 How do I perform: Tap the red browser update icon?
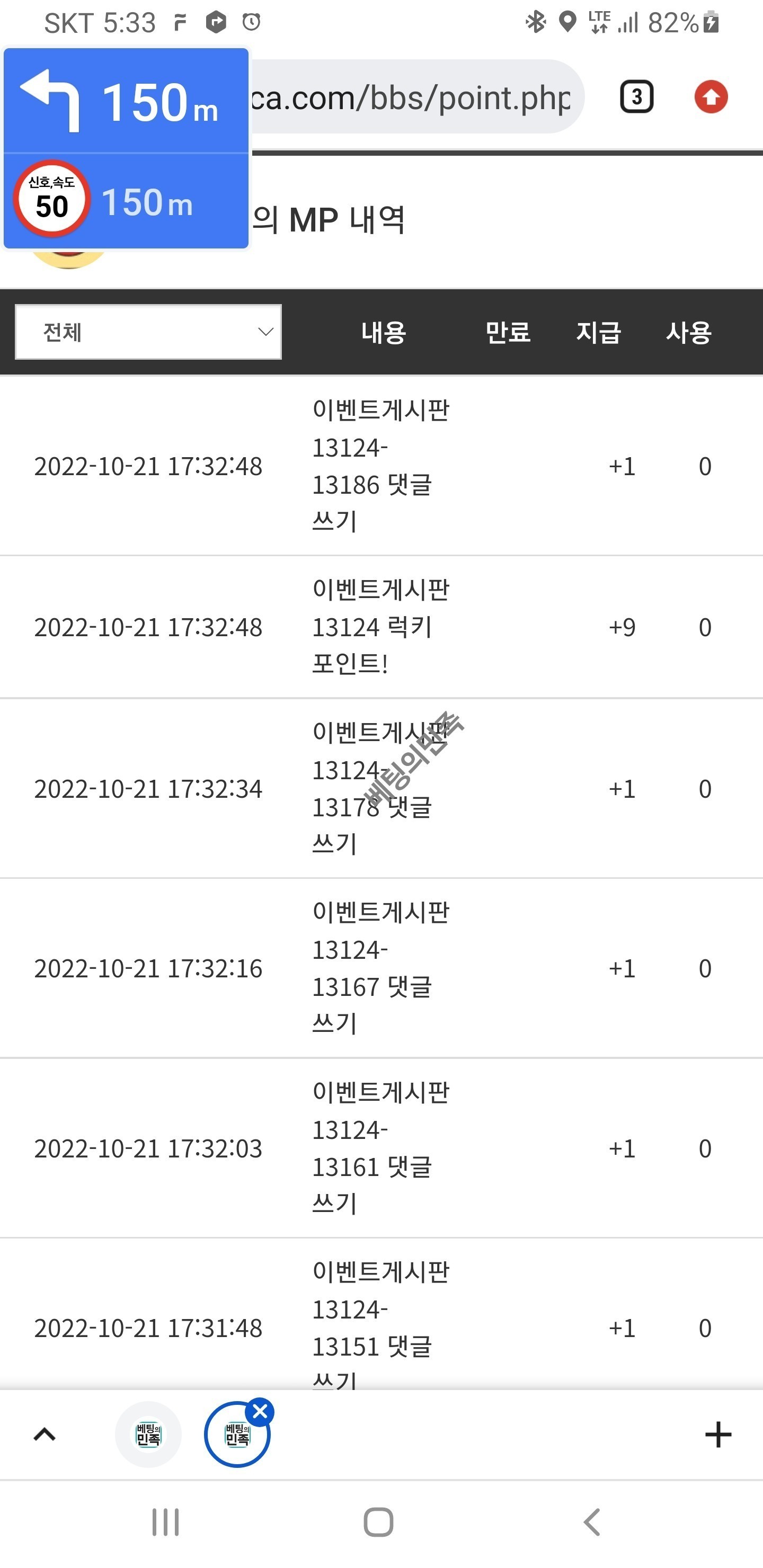click(711, 97)
